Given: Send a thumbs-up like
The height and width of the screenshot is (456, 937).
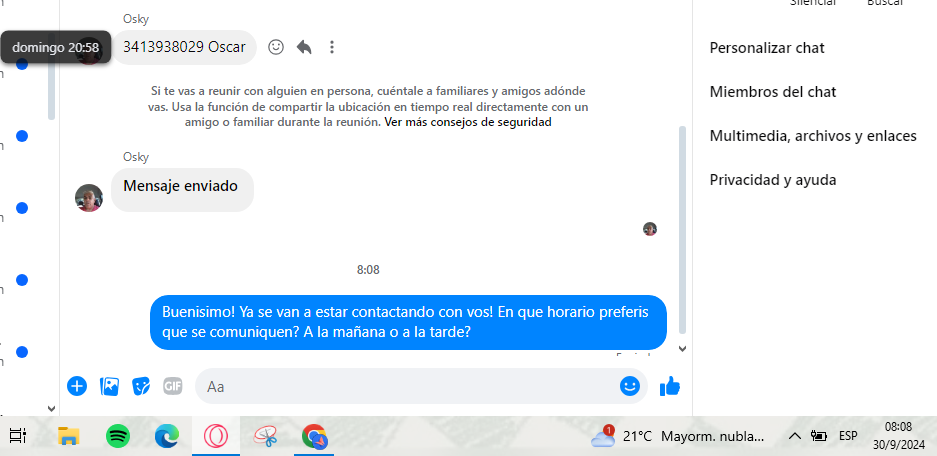Looking at the screenshot, I should tap(670, 385).
